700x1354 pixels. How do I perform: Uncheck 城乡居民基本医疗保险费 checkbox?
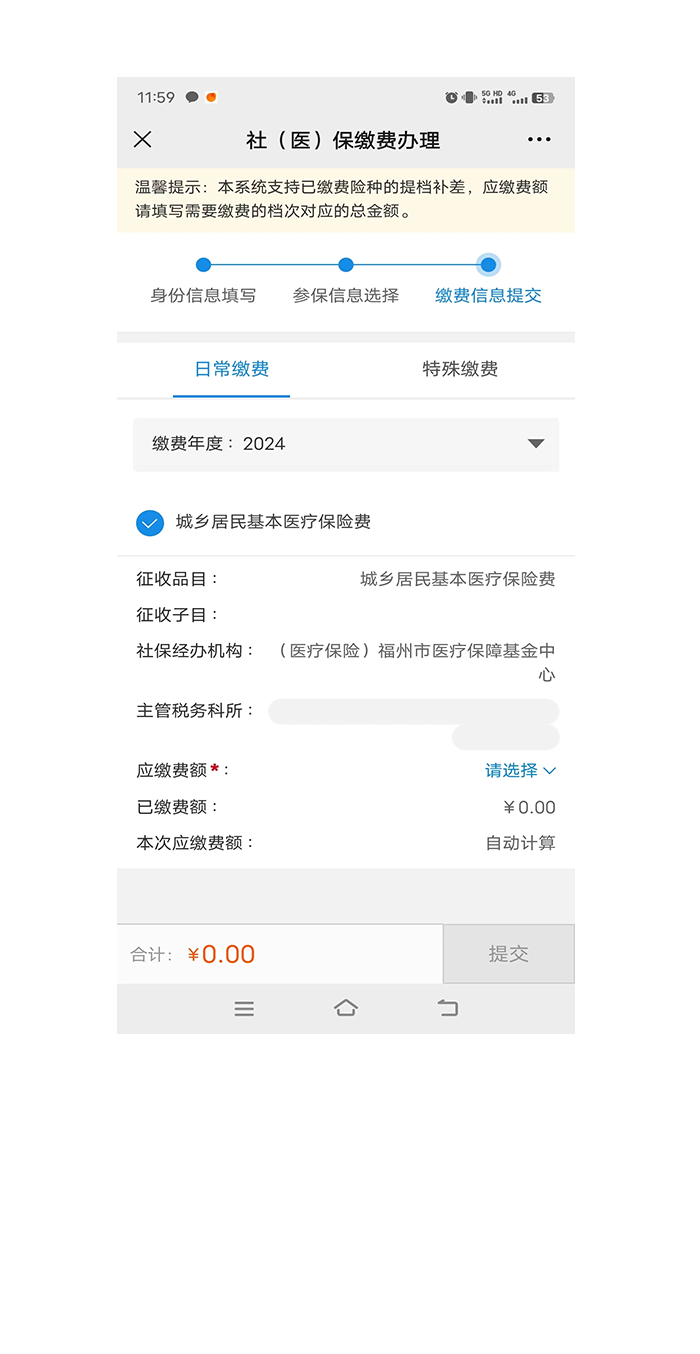[x=150, y=523]
